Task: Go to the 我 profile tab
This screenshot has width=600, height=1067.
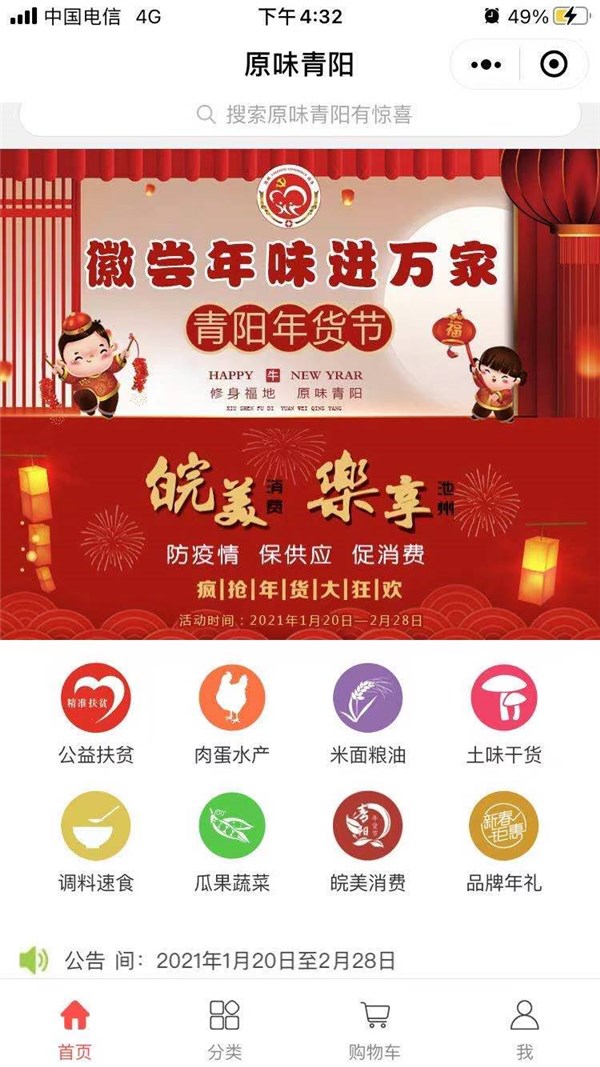Action: tap(524, 1027)
